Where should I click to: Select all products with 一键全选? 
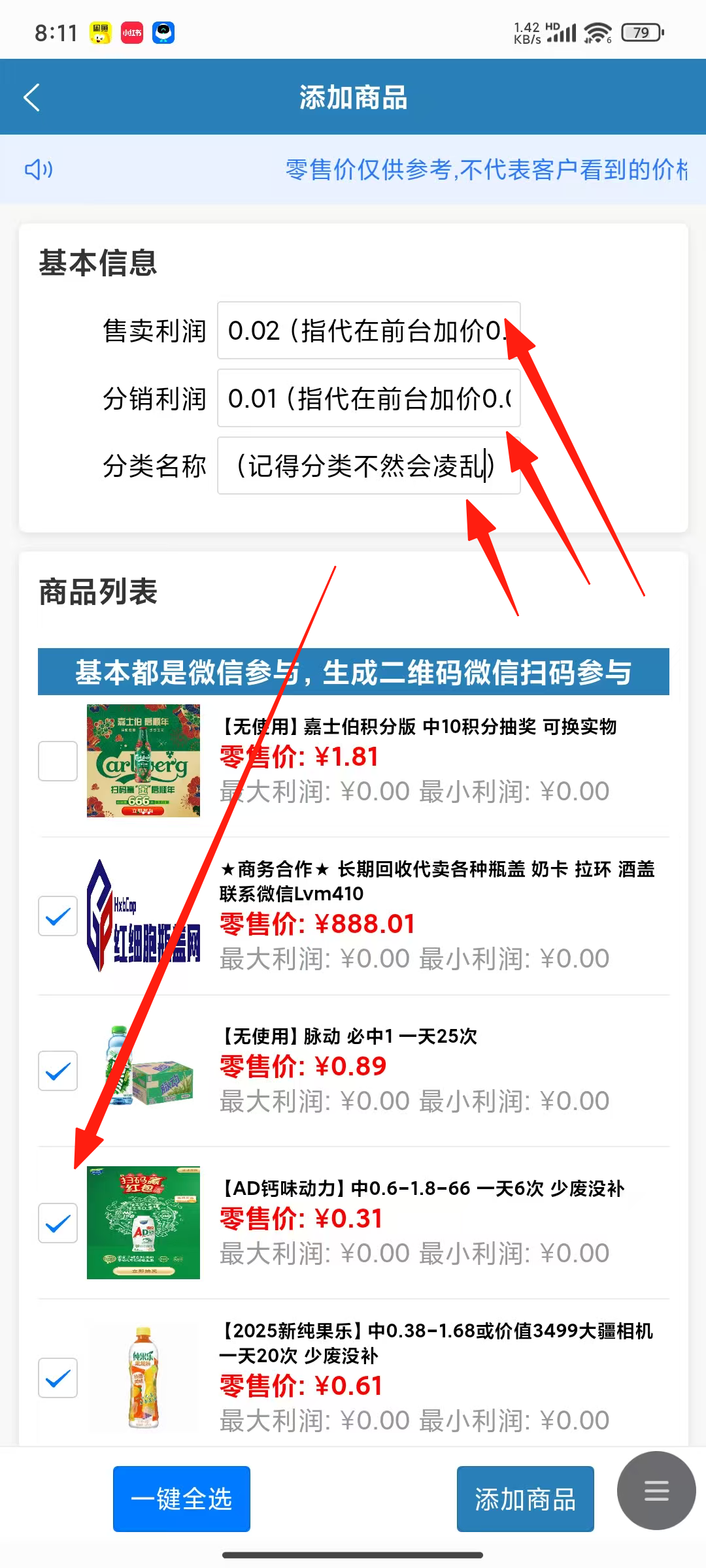pos(182,1499)
